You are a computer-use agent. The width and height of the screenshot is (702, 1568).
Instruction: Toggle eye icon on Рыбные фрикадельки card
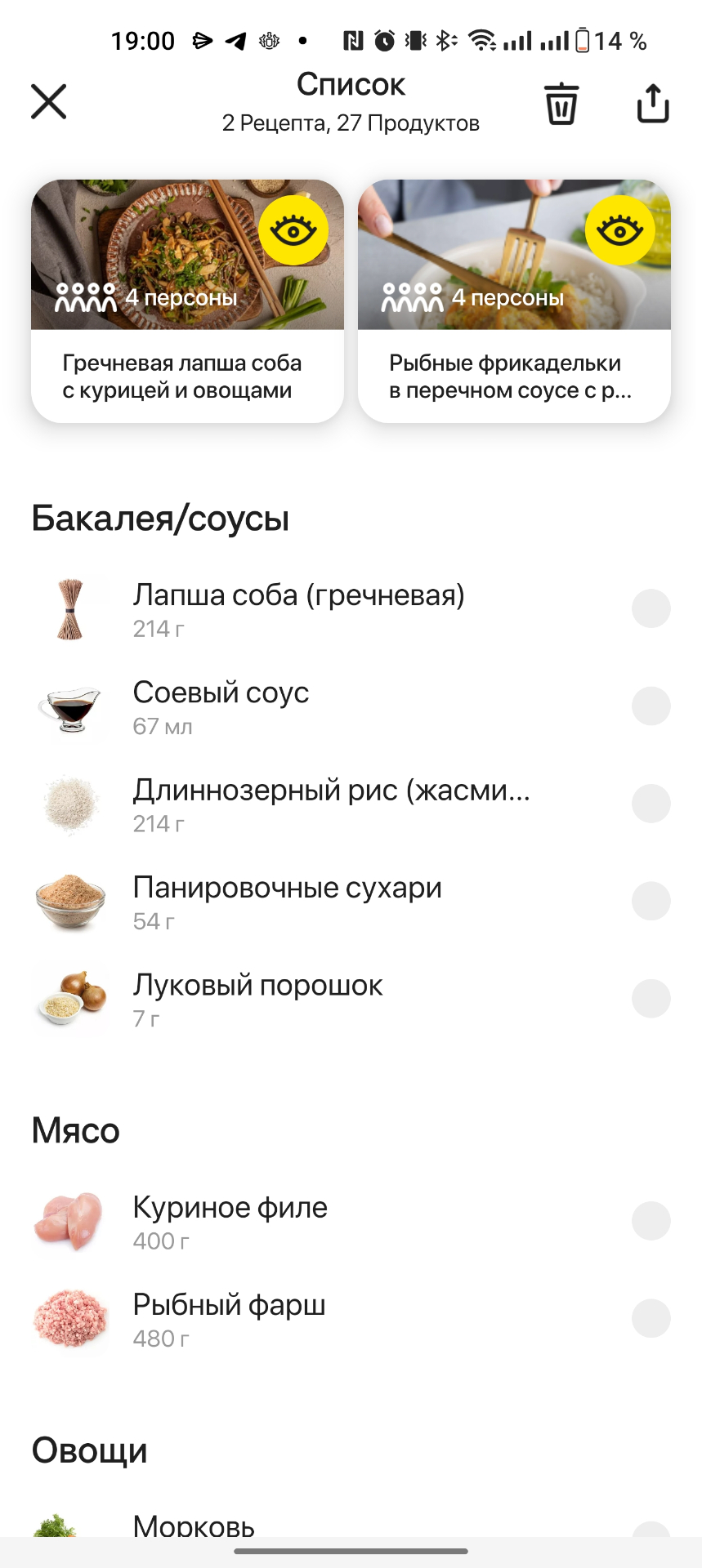[x=620, y=230]
